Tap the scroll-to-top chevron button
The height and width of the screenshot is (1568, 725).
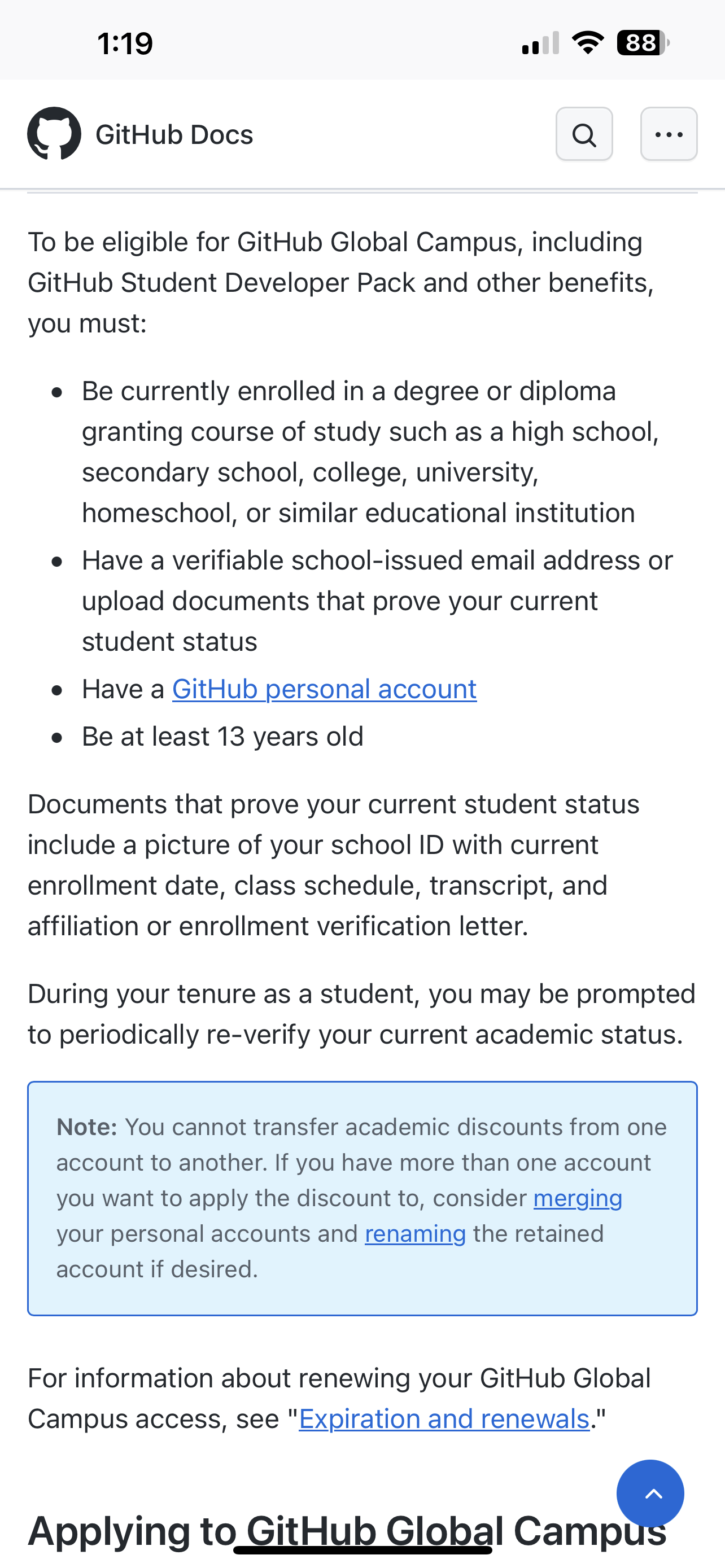(650, 1493)
